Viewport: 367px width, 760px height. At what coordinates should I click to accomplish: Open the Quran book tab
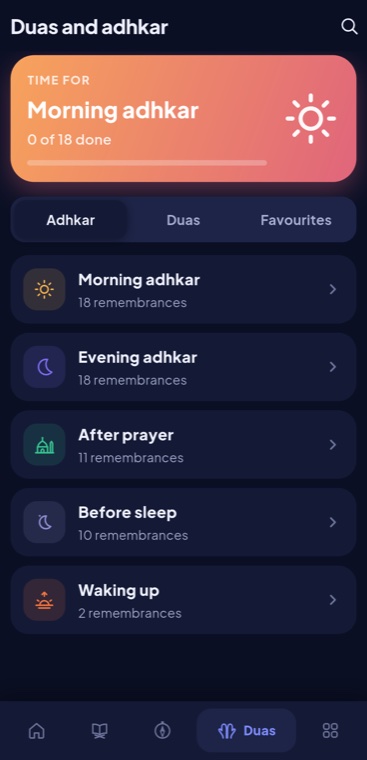[x=100, y=730]
